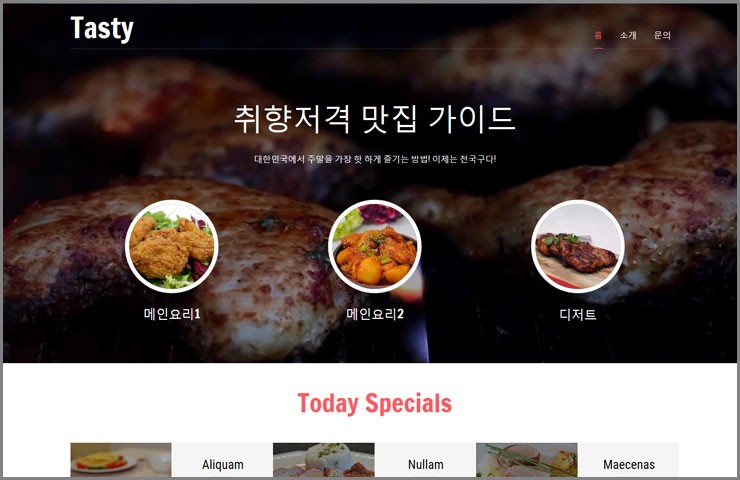Go to the 홈 navigation item

pyautogui.click(x=598, y=35)
